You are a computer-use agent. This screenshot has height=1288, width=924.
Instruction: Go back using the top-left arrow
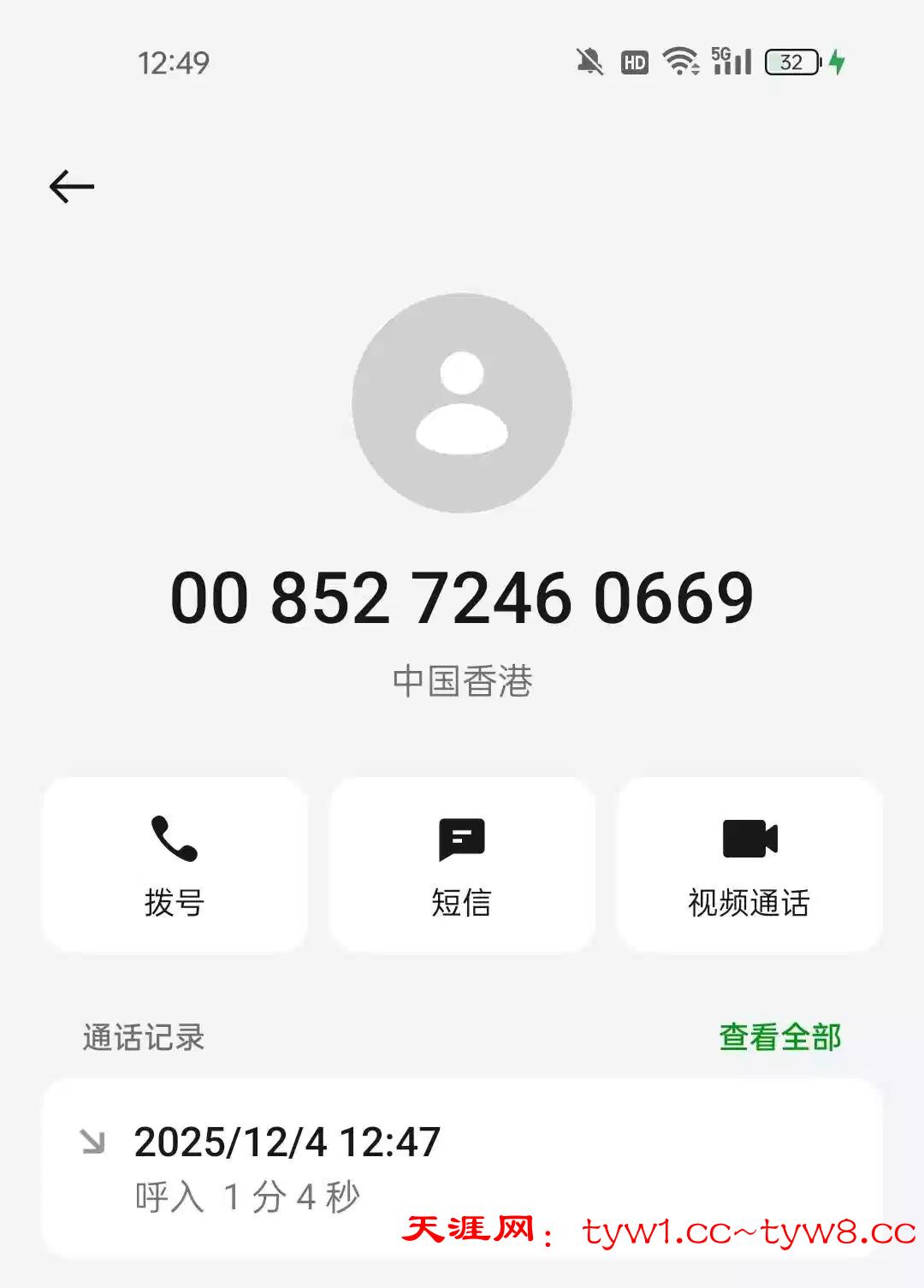72,187
